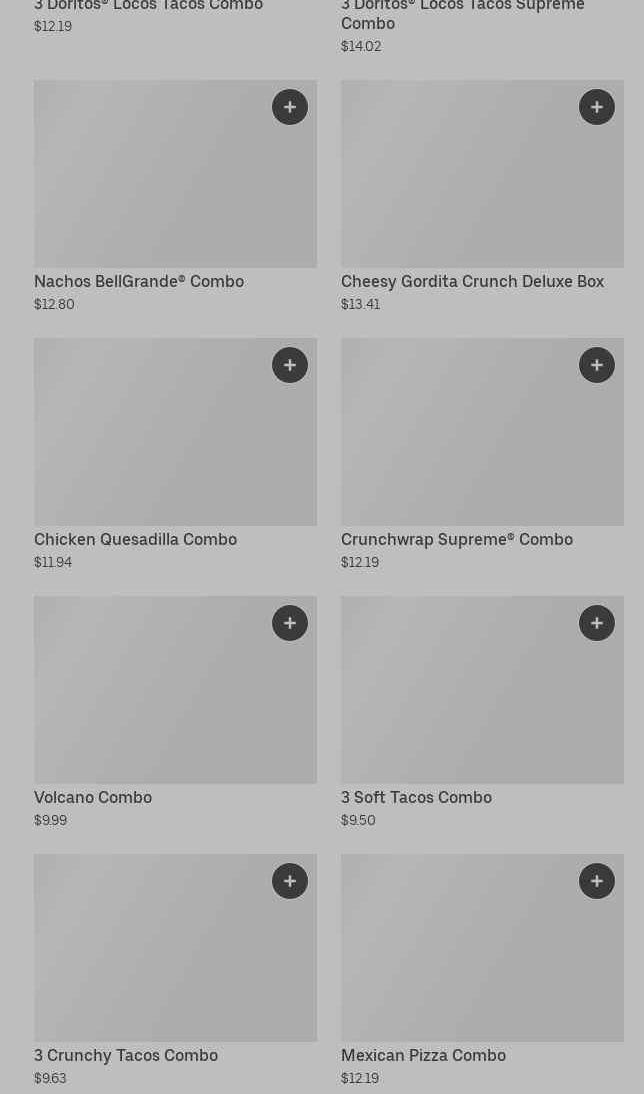Open 3 Doritos Locos Tacos Combo item

[x=148, y=6]
